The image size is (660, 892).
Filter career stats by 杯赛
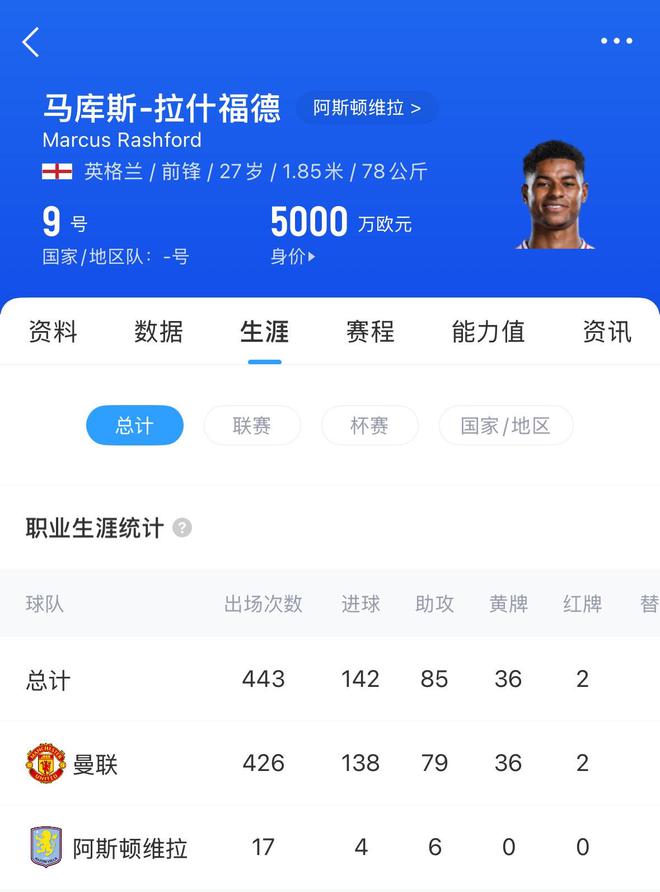pos(369,426)
